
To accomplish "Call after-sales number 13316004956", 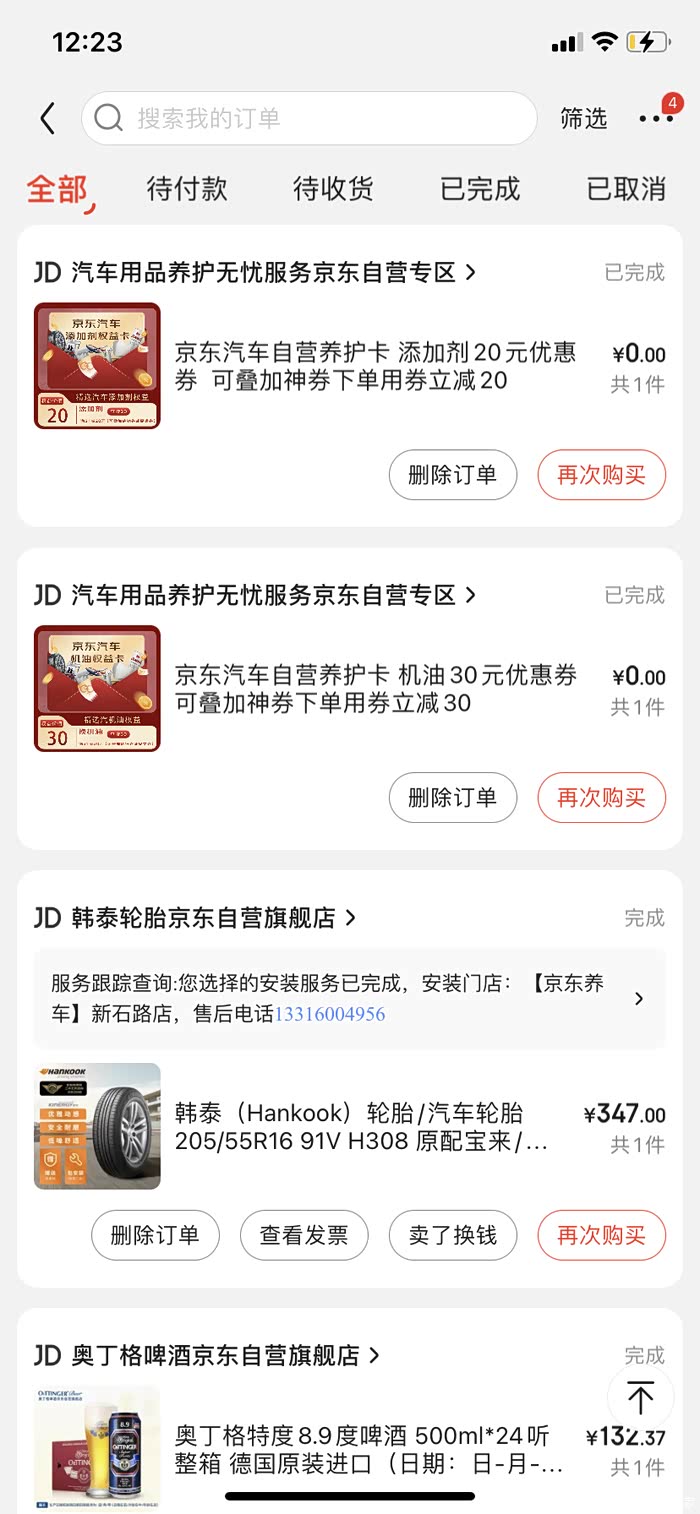I will click(x=330, y=1014).
